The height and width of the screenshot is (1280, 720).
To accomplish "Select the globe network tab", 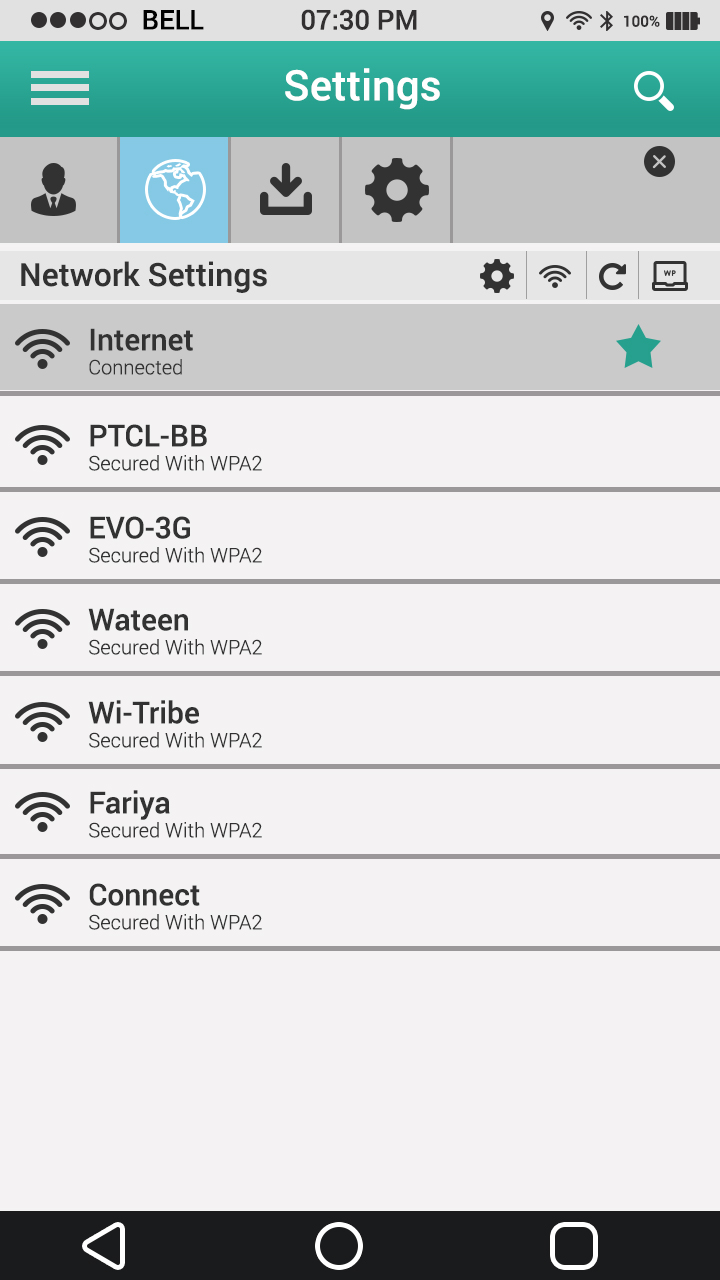I will click(x=175, y=190).
